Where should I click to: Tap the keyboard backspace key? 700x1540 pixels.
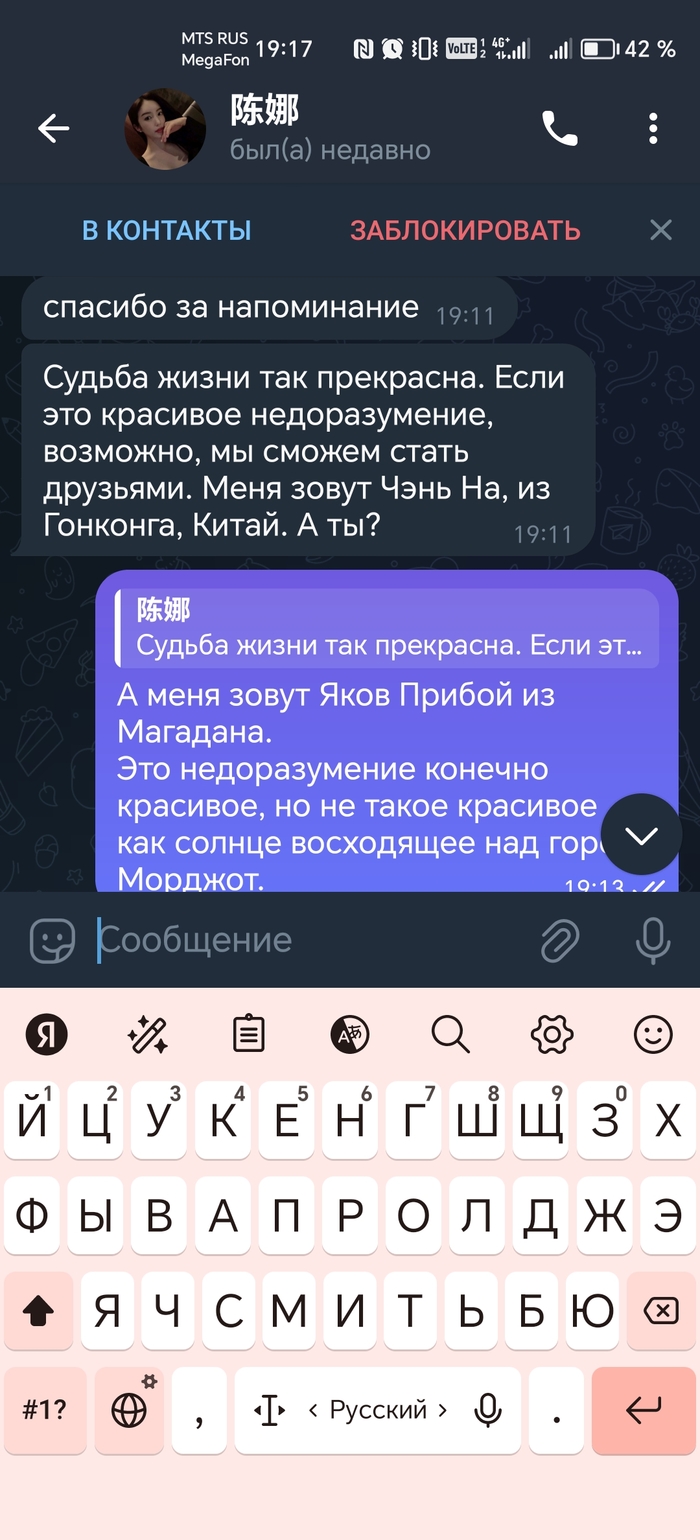click(660, 1312)
